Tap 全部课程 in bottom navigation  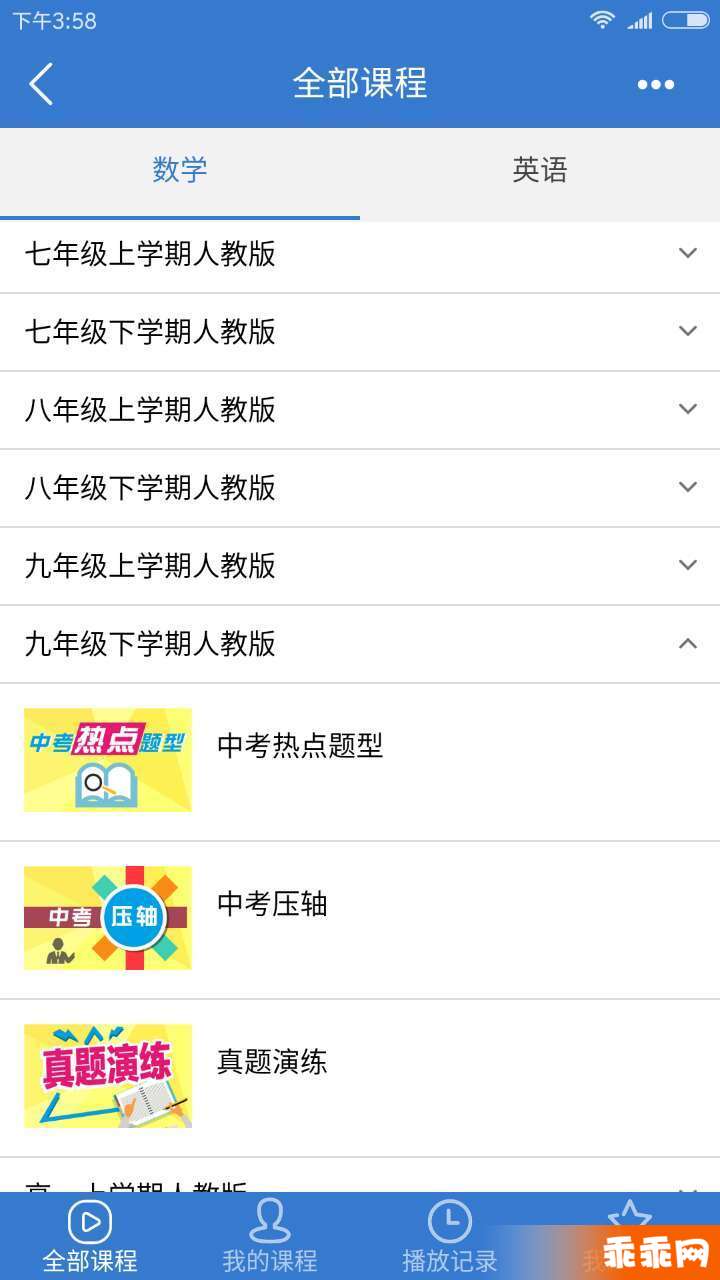(x=90, y=1236)
